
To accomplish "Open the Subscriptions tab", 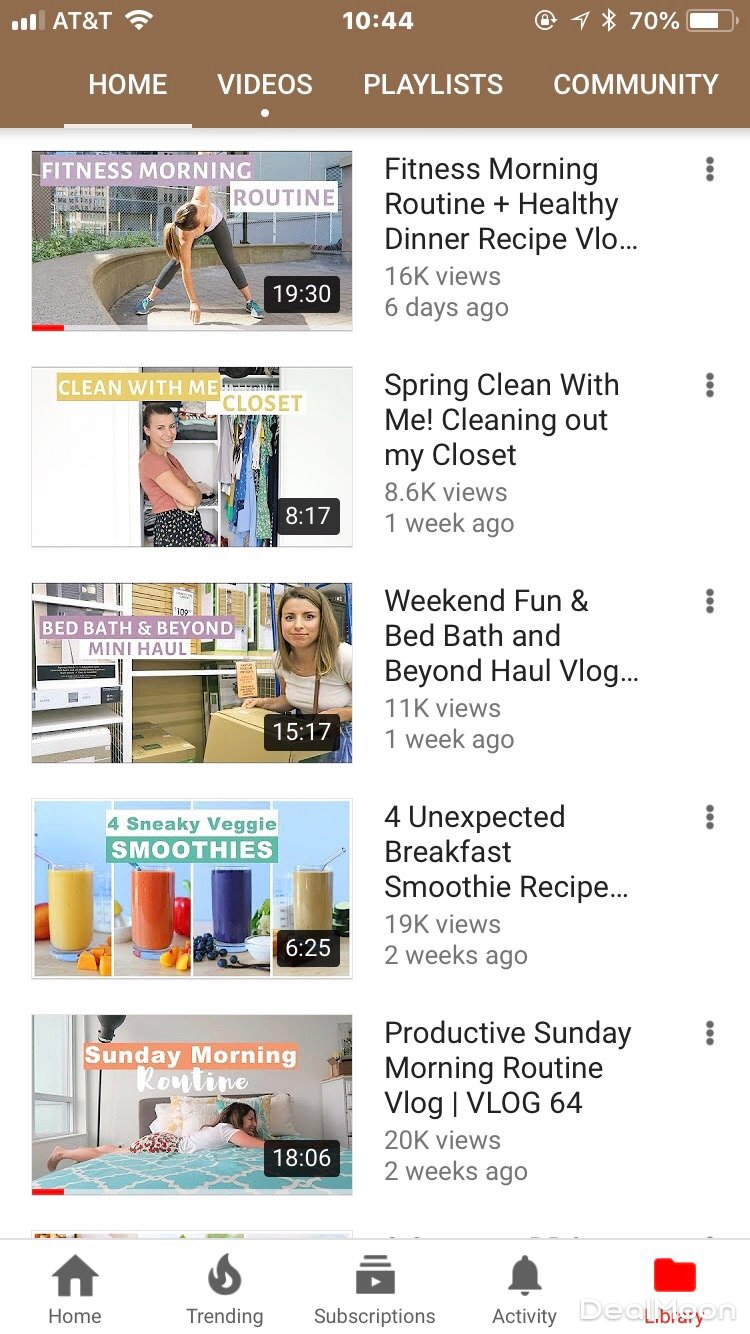I will point(375,1290).
